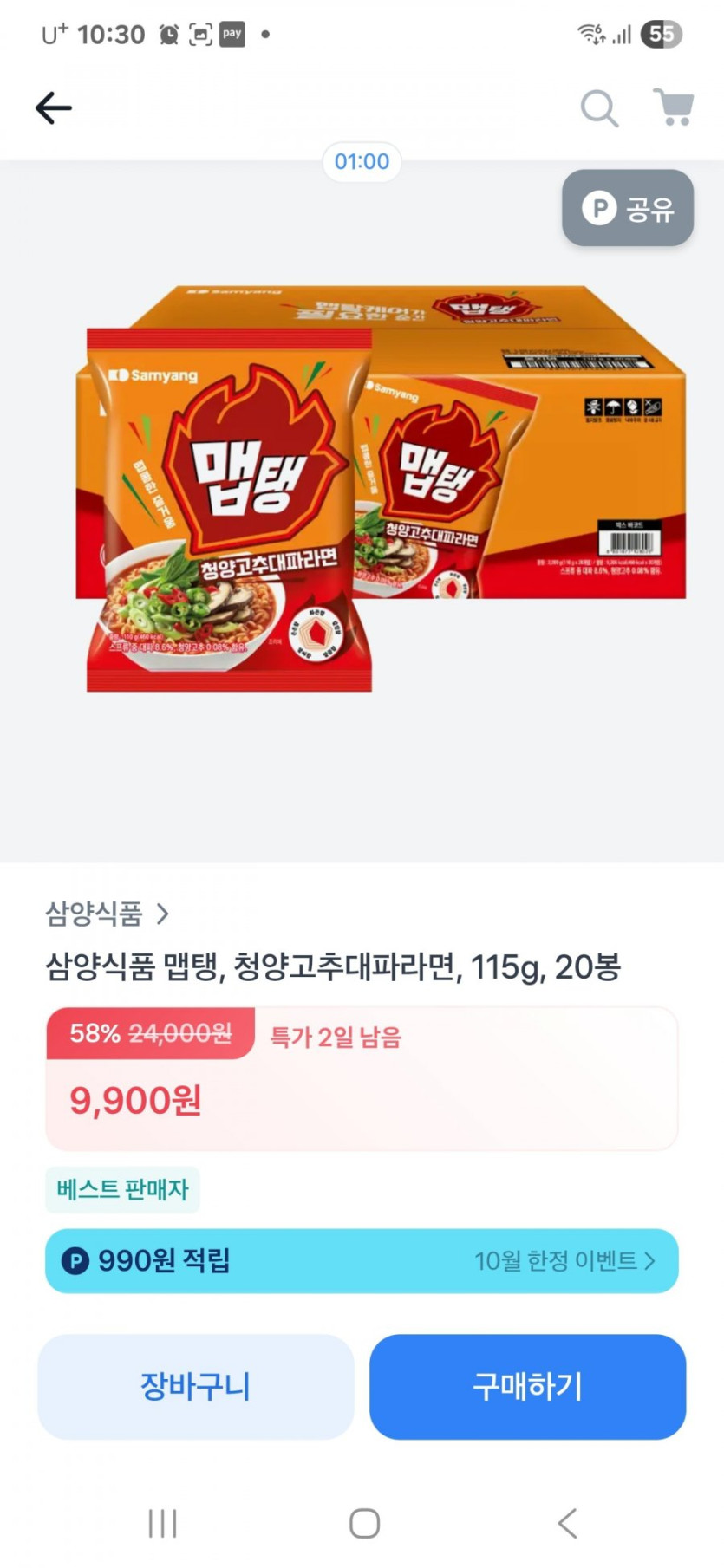Add item with the 장바구니 button
The height and width of the screenshot is (1568, 724).
(196, 1386)
